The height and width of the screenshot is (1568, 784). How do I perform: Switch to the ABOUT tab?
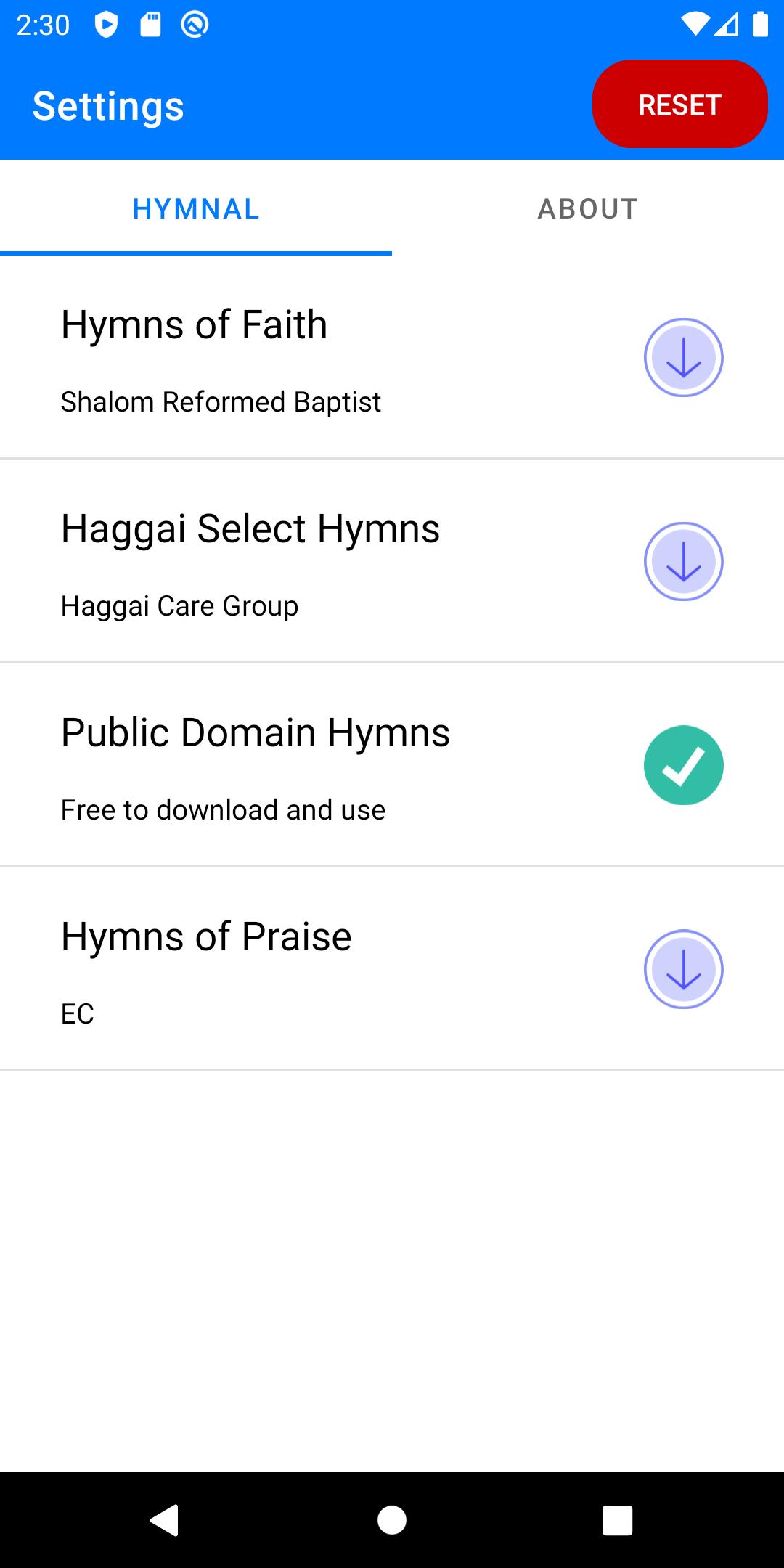tap(588, 208)
